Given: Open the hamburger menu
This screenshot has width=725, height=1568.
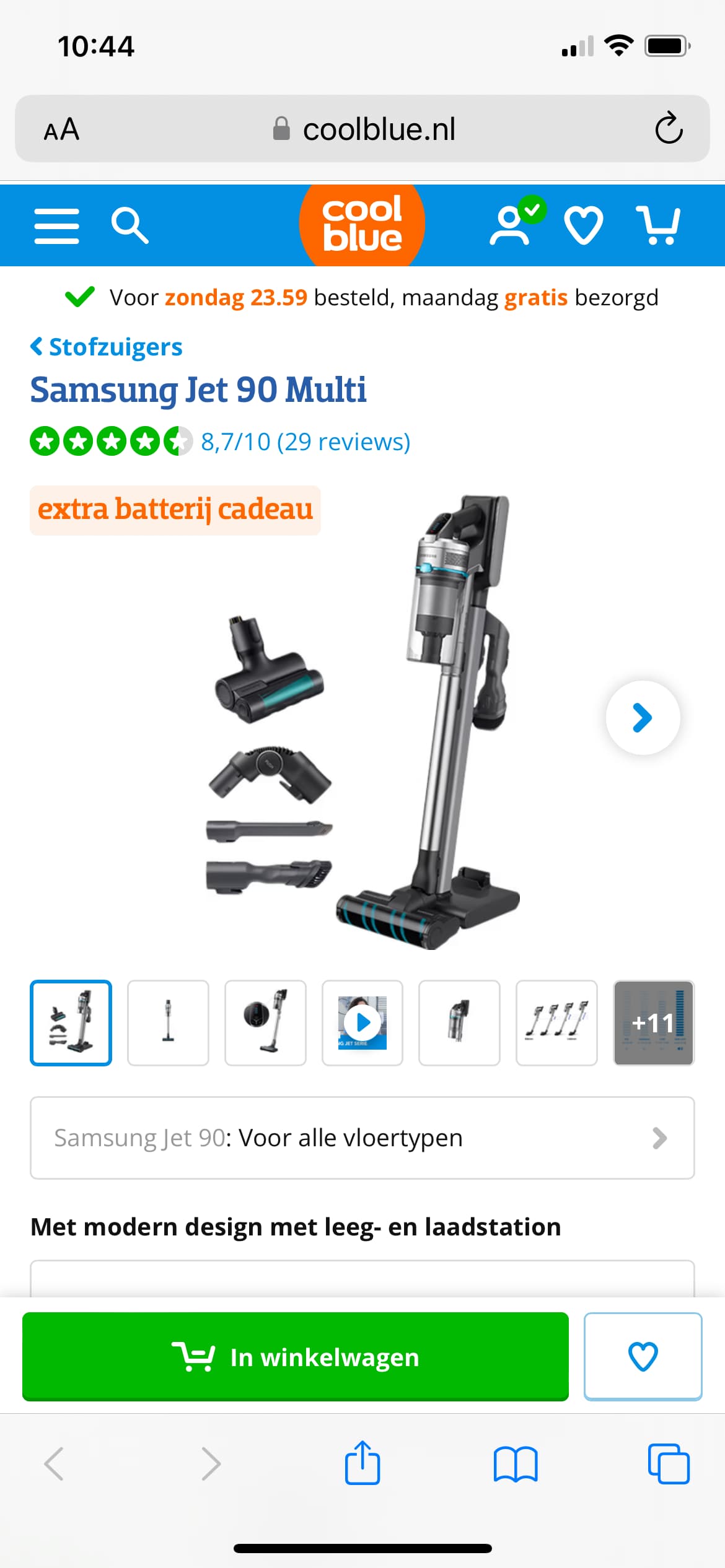Looking at the screenshot, I should coord(56,226).
